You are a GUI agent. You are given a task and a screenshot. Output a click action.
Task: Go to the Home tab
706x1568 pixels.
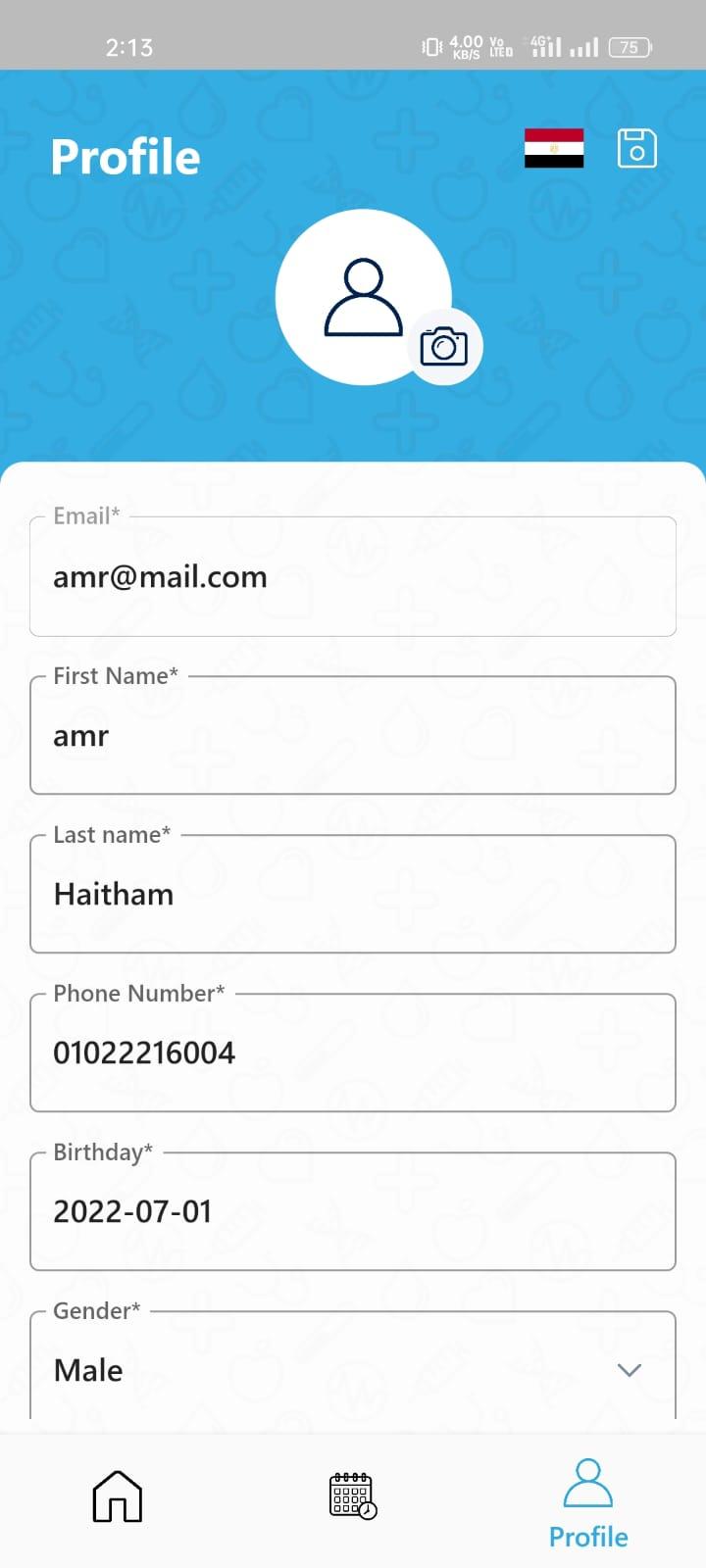coord(118,1496)
